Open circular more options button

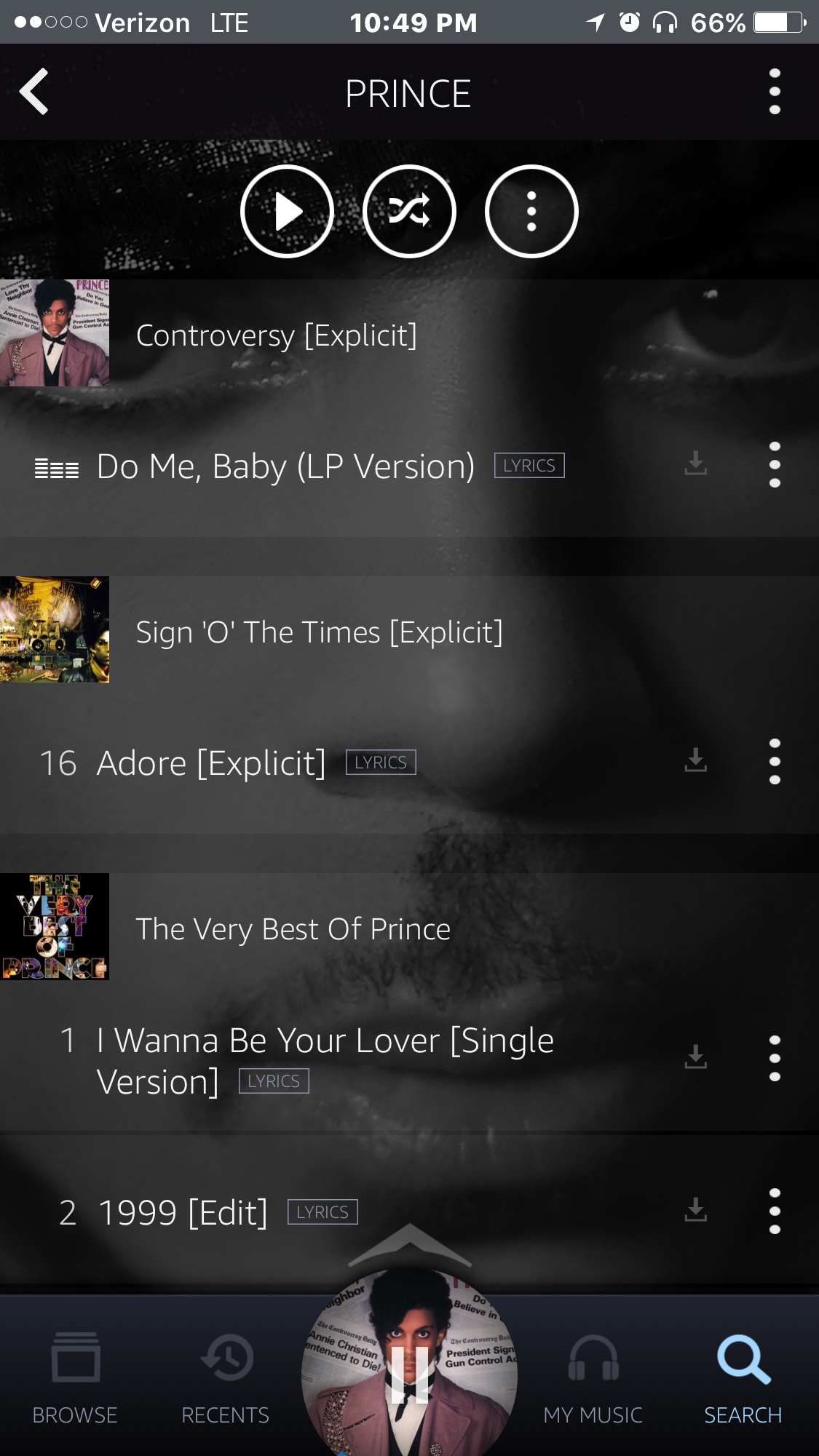coord(531,212)
